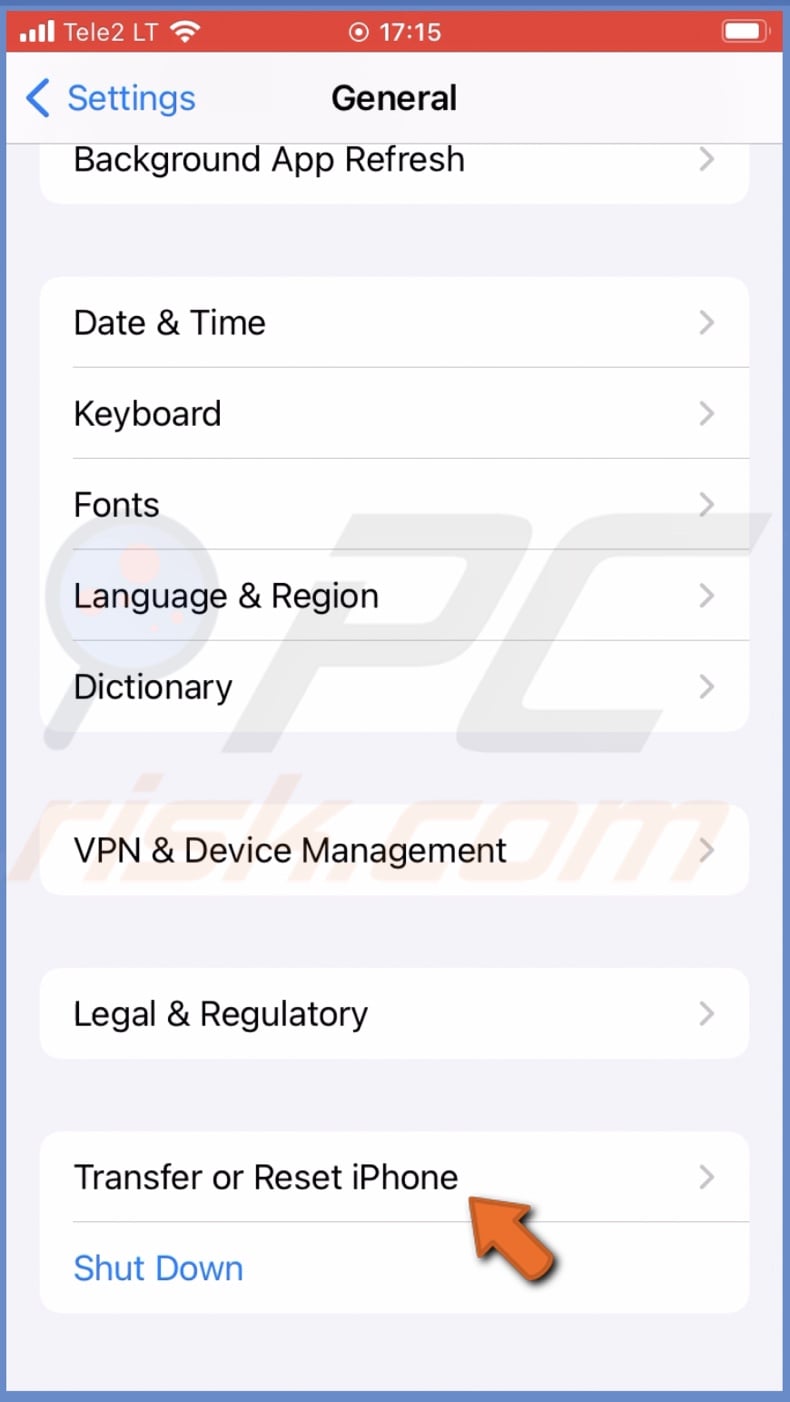Expand the Keyboard row chevron
The image size is (790, 1402).
point(707,413)
